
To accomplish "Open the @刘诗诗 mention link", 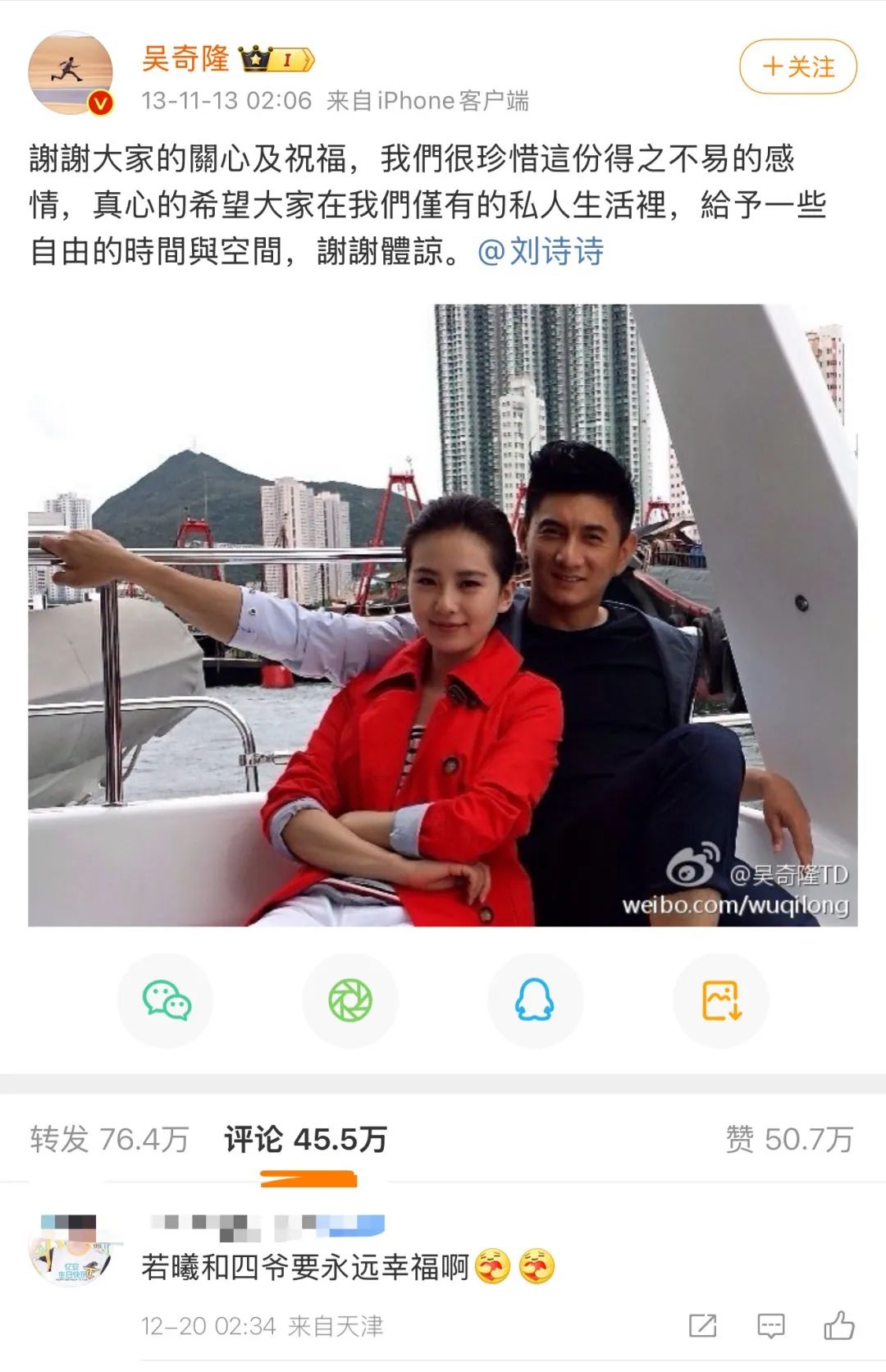I will 541,251.
